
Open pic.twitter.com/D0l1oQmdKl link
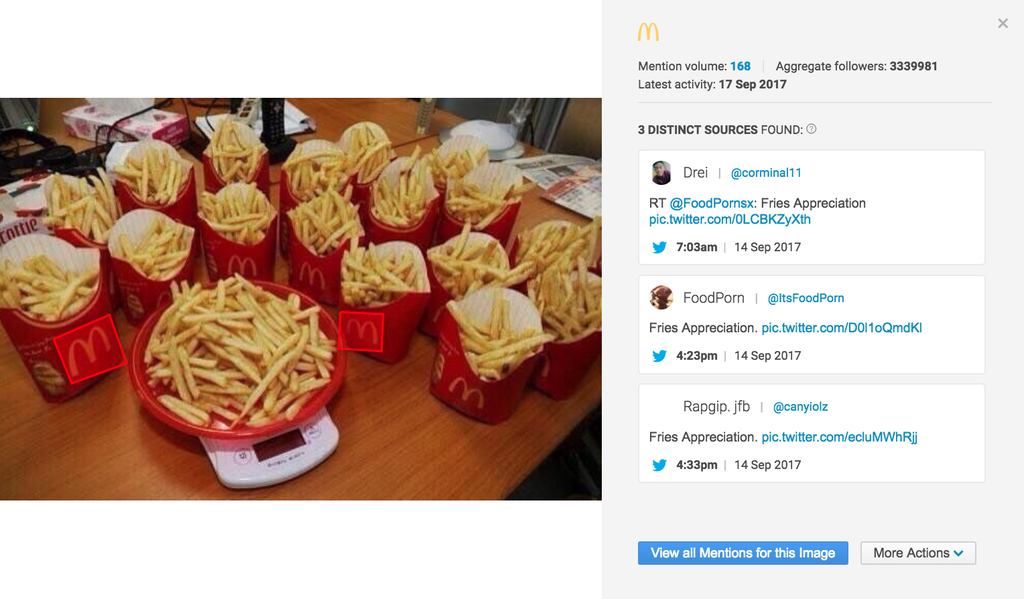click(842, 328)
